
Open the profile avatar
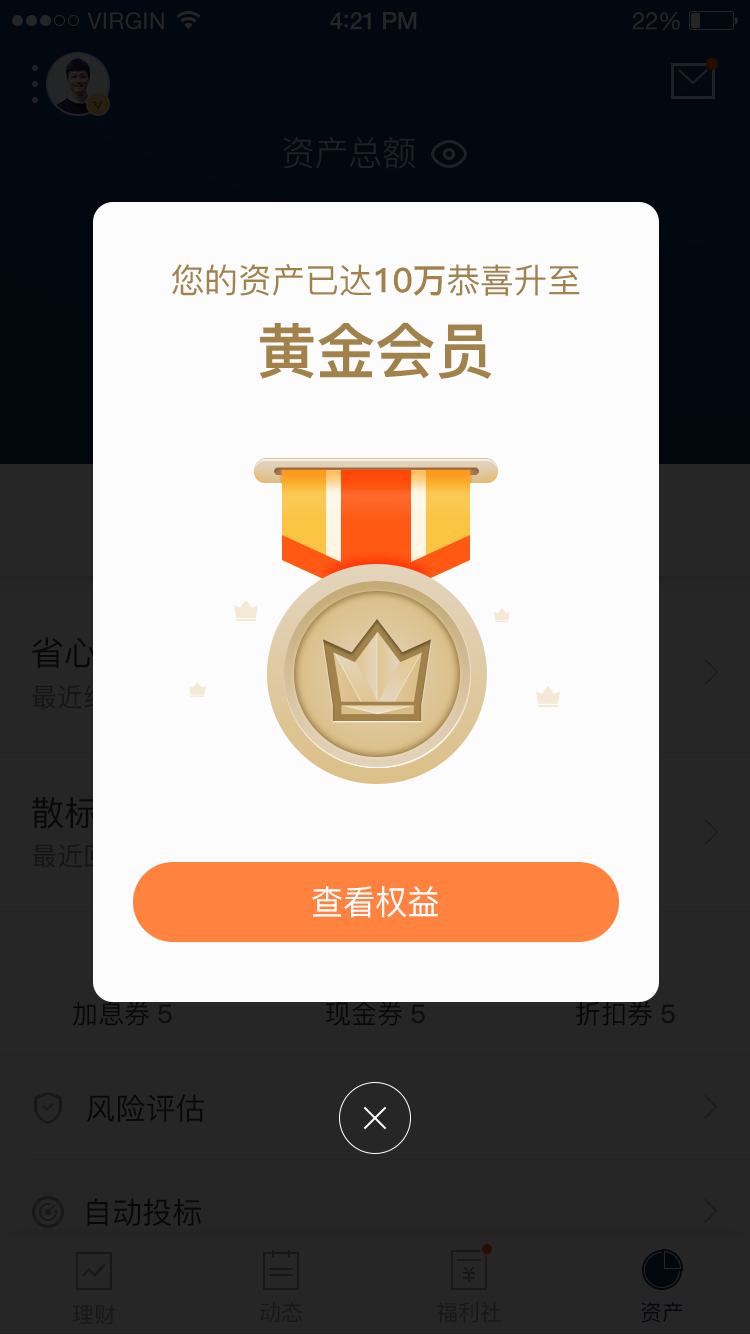pos(78,84)
